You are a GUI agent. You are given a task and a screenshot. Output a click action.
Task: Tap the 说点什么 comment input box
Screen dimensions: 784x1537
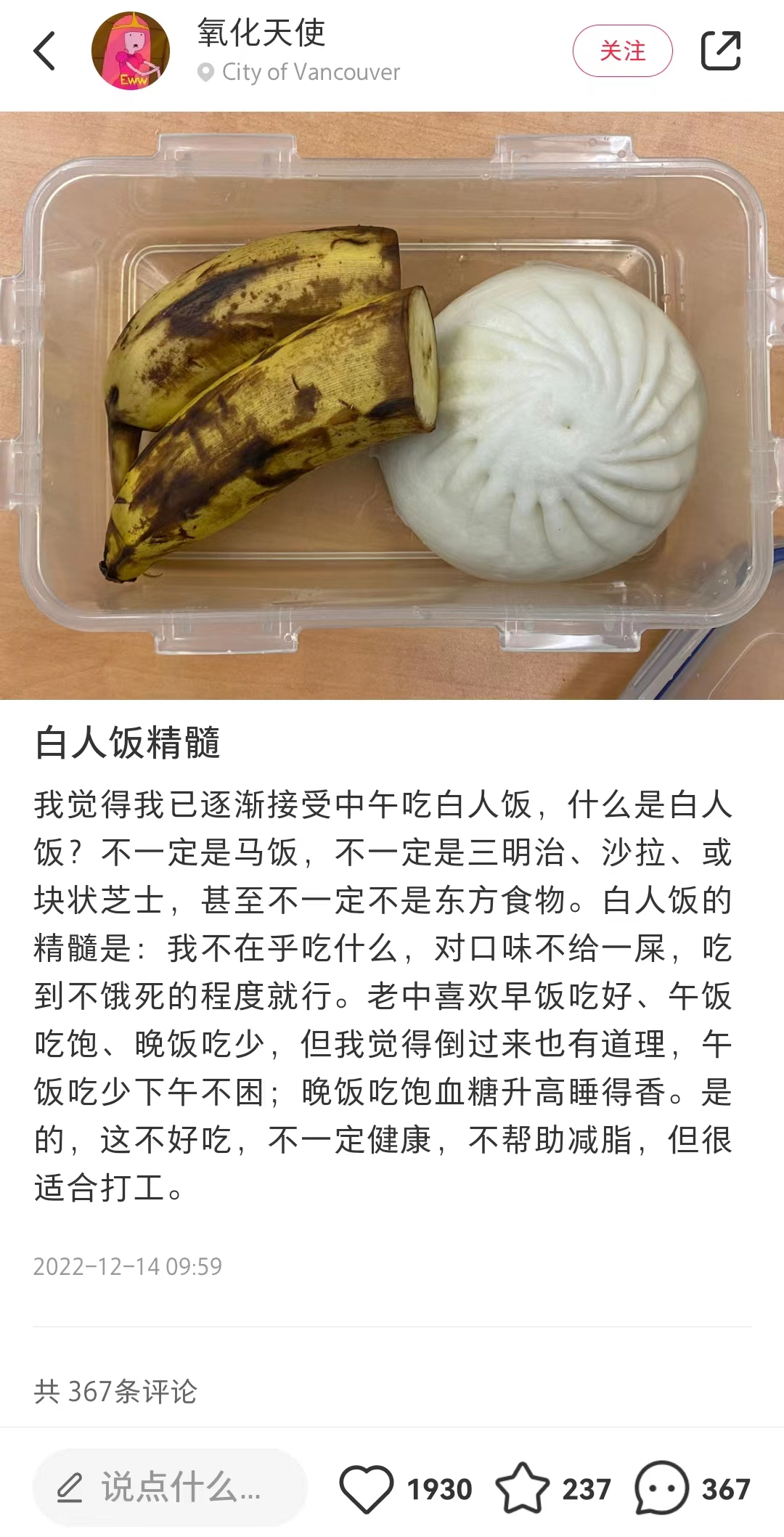click(x=170, y=1488)
